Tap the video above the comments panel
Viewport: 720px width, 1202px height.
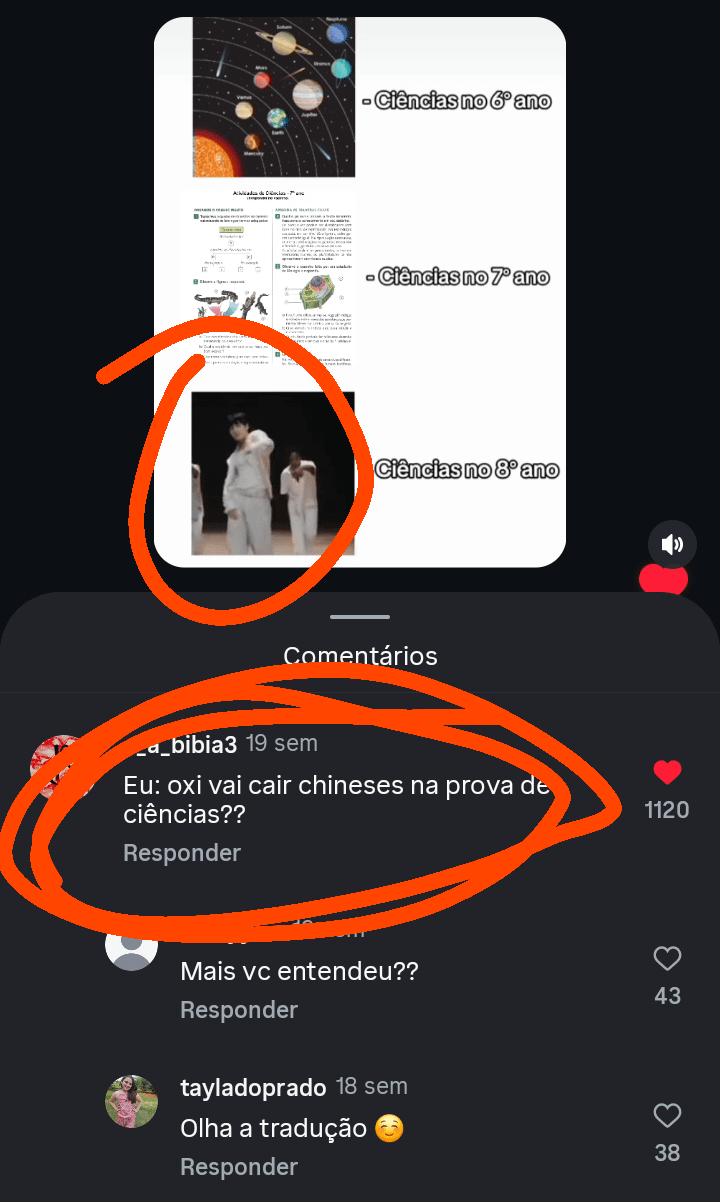(x=360, y=290)
